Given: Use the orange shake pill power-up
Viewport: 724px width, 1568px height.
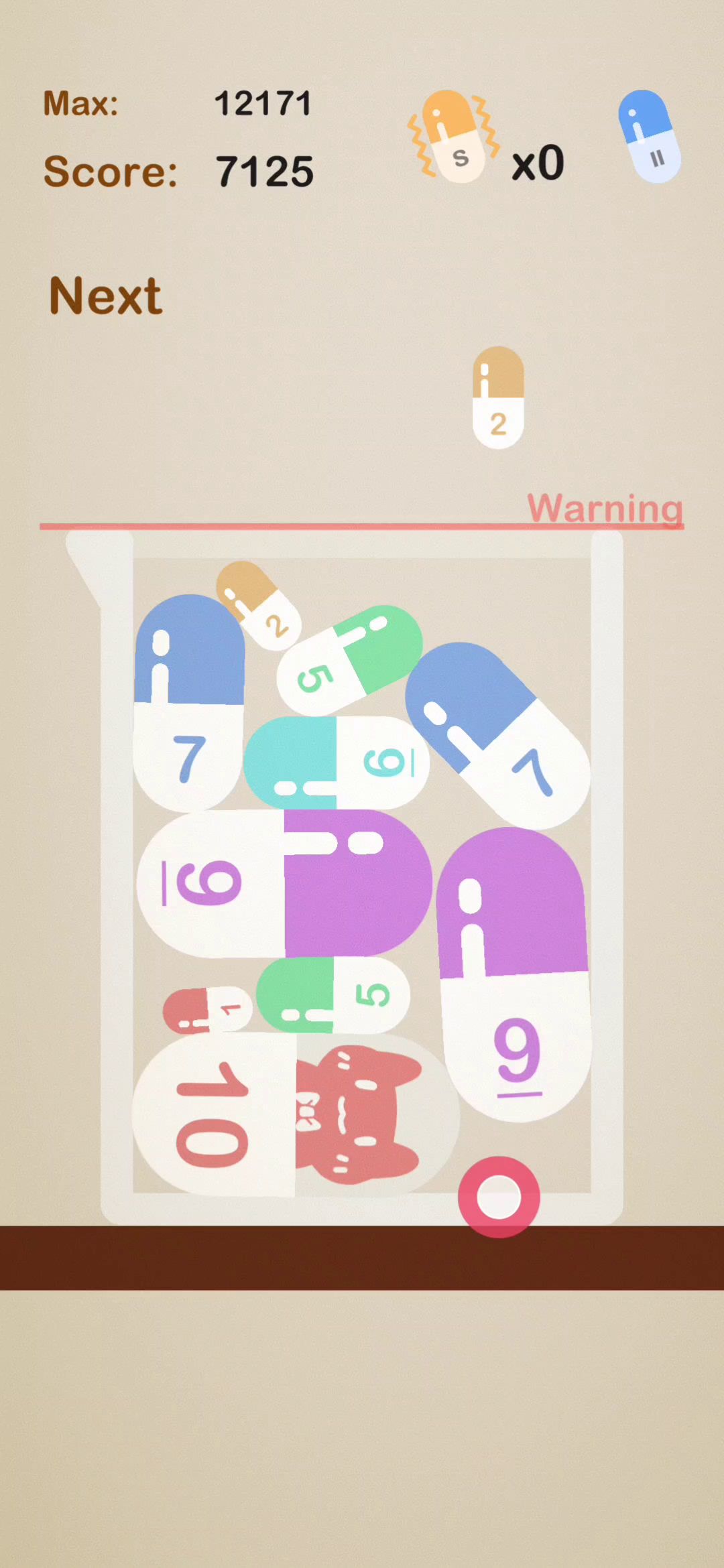Looking at the screenshot, I should [x=454, y=137].
